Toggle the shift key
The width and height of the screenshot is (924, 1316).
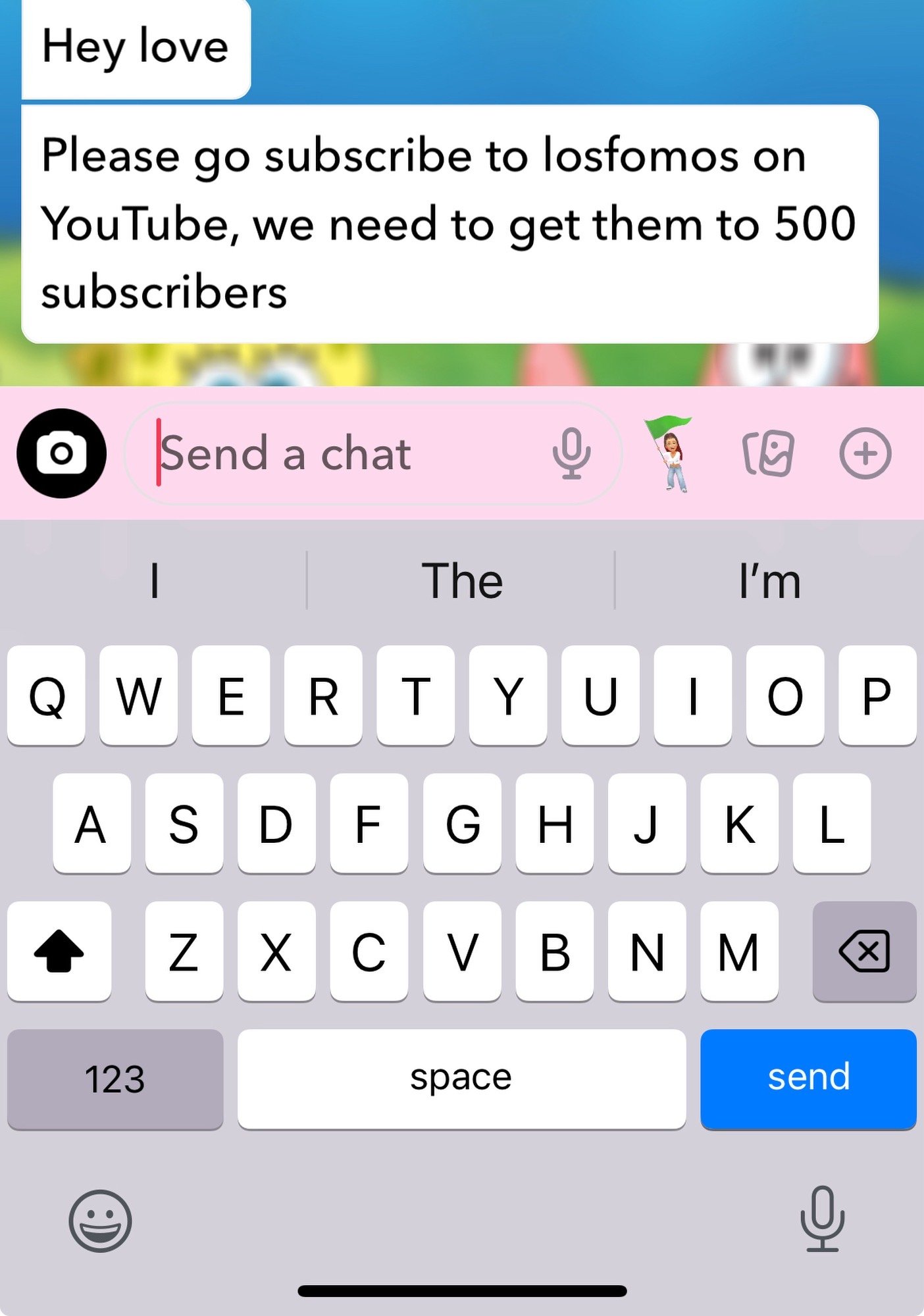click(59, 951)
